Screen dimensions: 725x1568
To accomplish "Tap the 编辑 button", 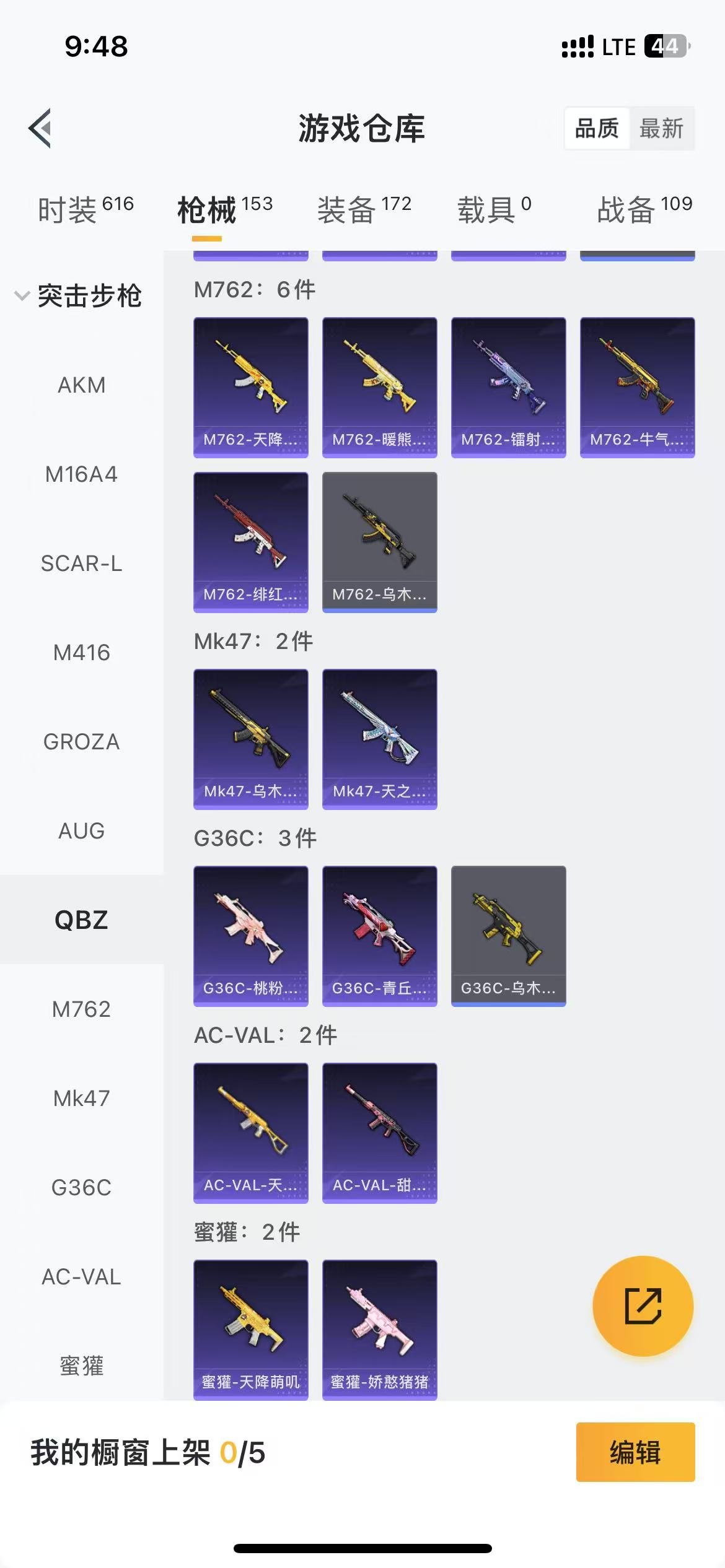I will coord(635,1452).
